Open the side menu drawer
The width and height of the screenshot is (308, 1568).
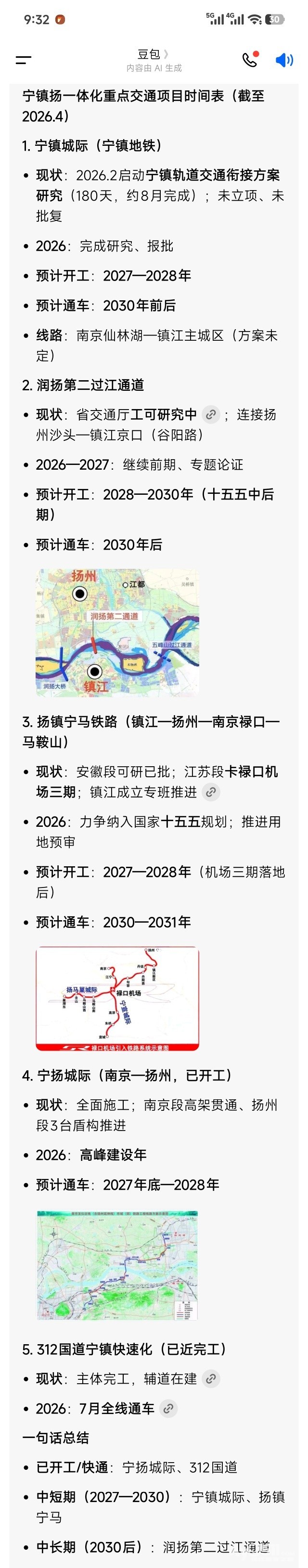tap(23, 60)
